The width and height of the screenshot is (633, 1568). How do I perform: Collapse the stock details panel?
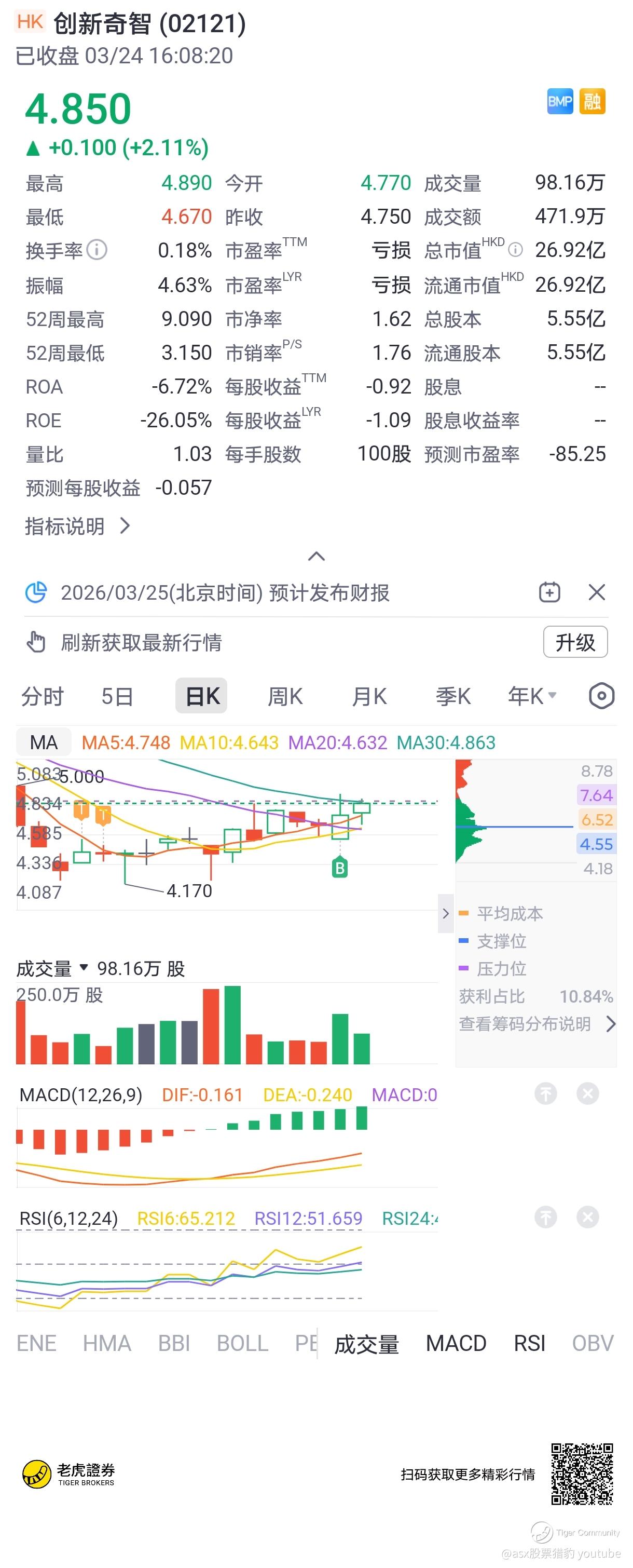click(316, 557)
